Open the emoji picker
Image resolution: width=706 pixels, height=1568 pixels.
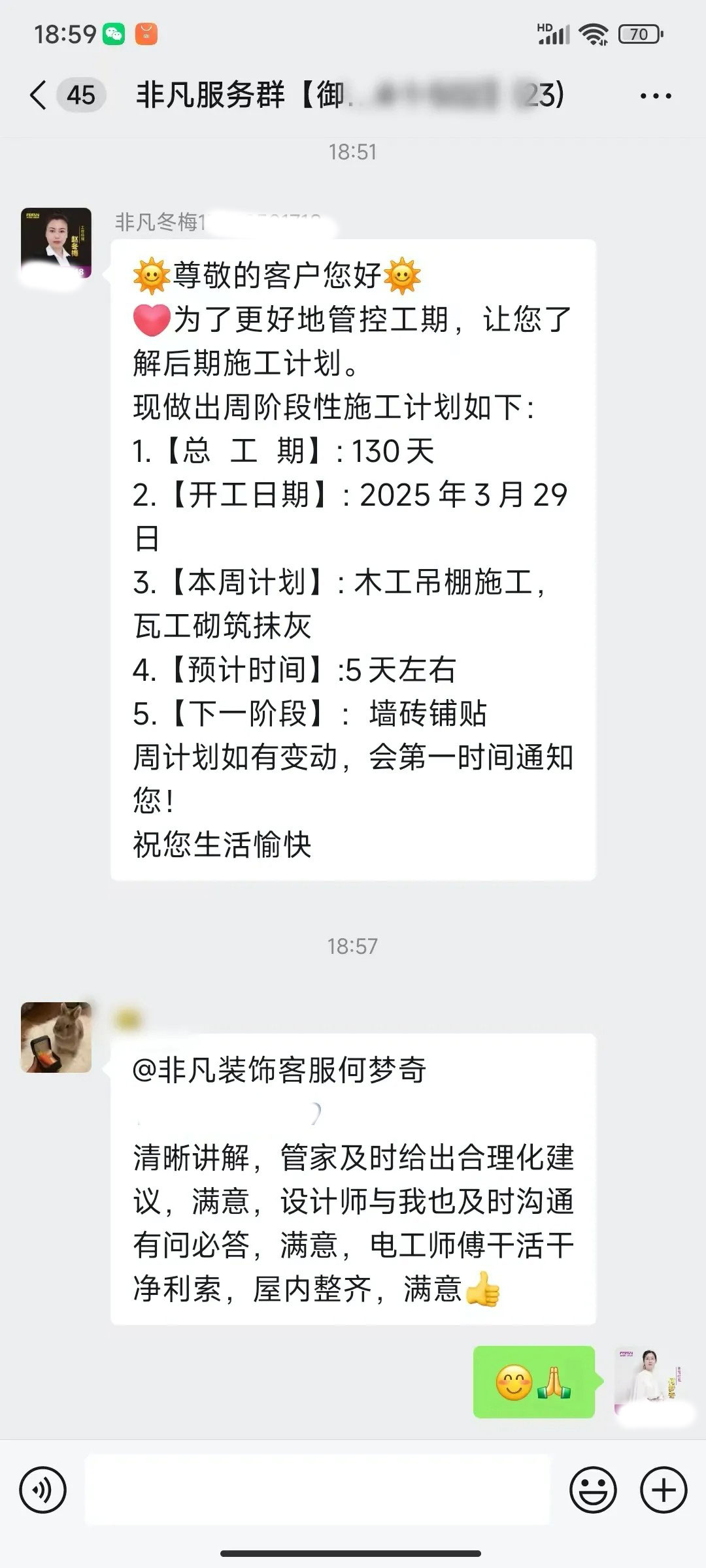(x=593, y=1490)
